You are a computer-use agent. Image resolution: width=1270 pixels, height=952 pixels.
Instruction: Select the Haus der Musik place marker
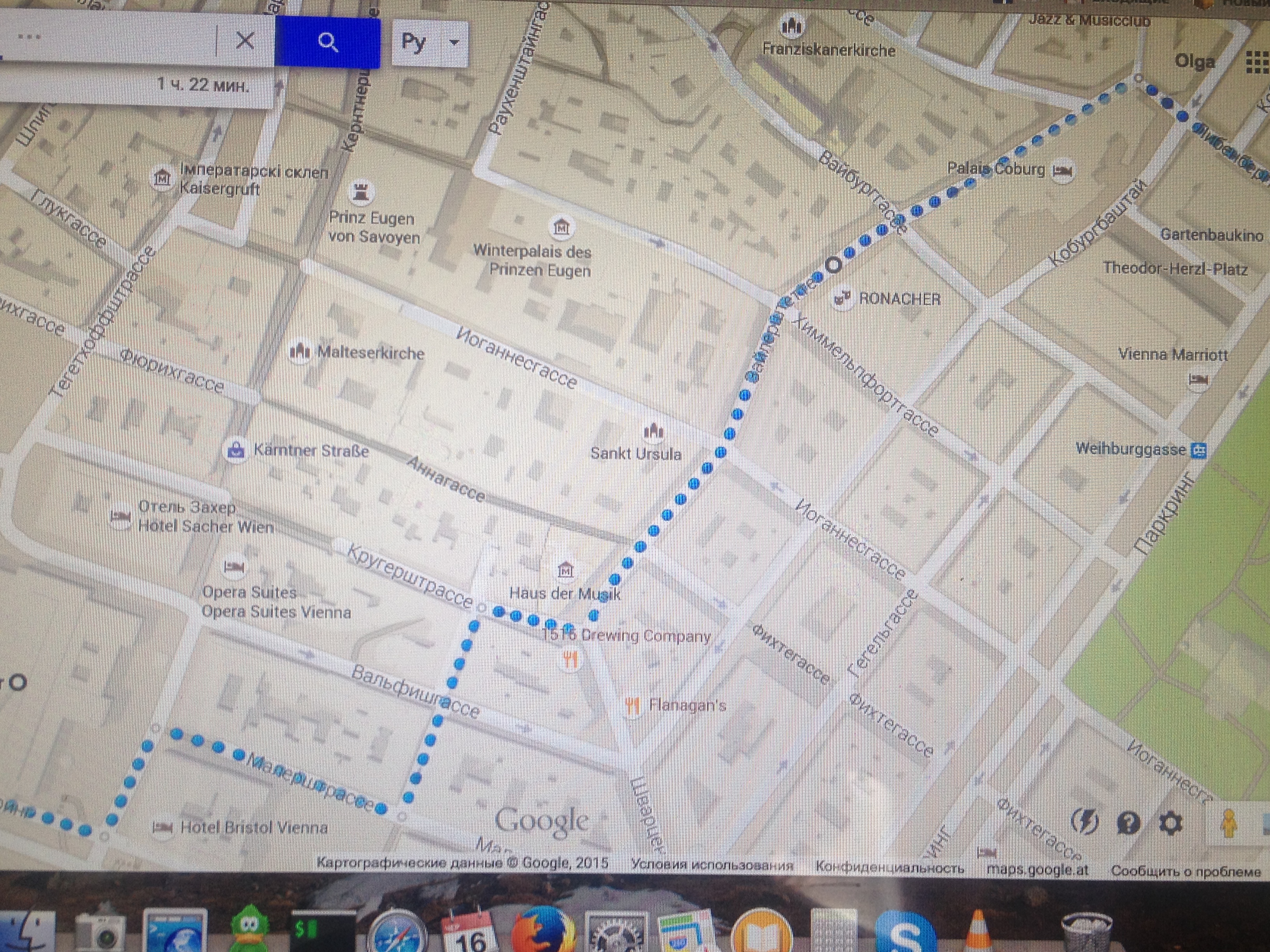565,570
